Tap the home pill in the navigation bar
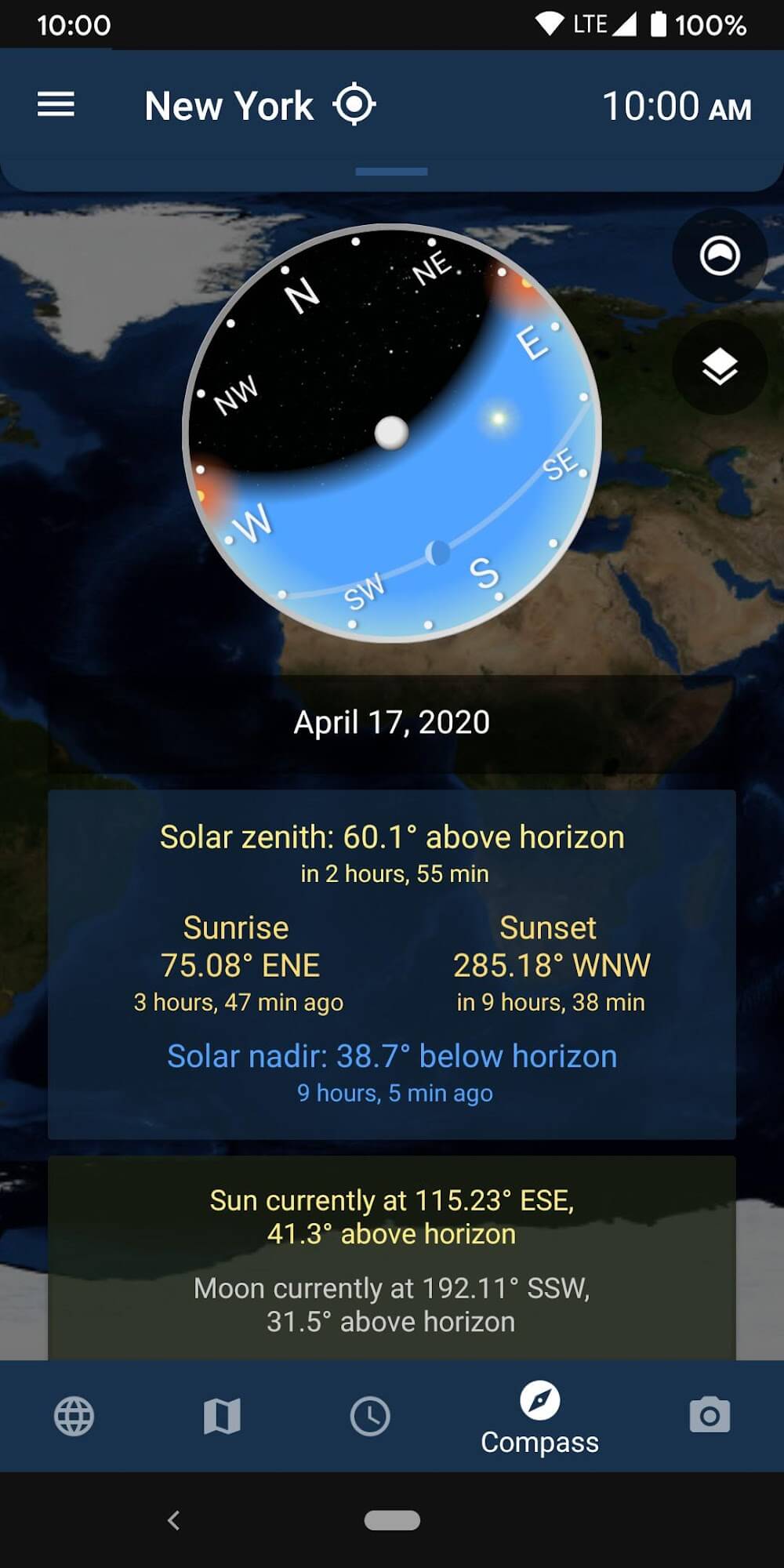Viewport: 784px width, 1568px height. [x=392, y=1520]
